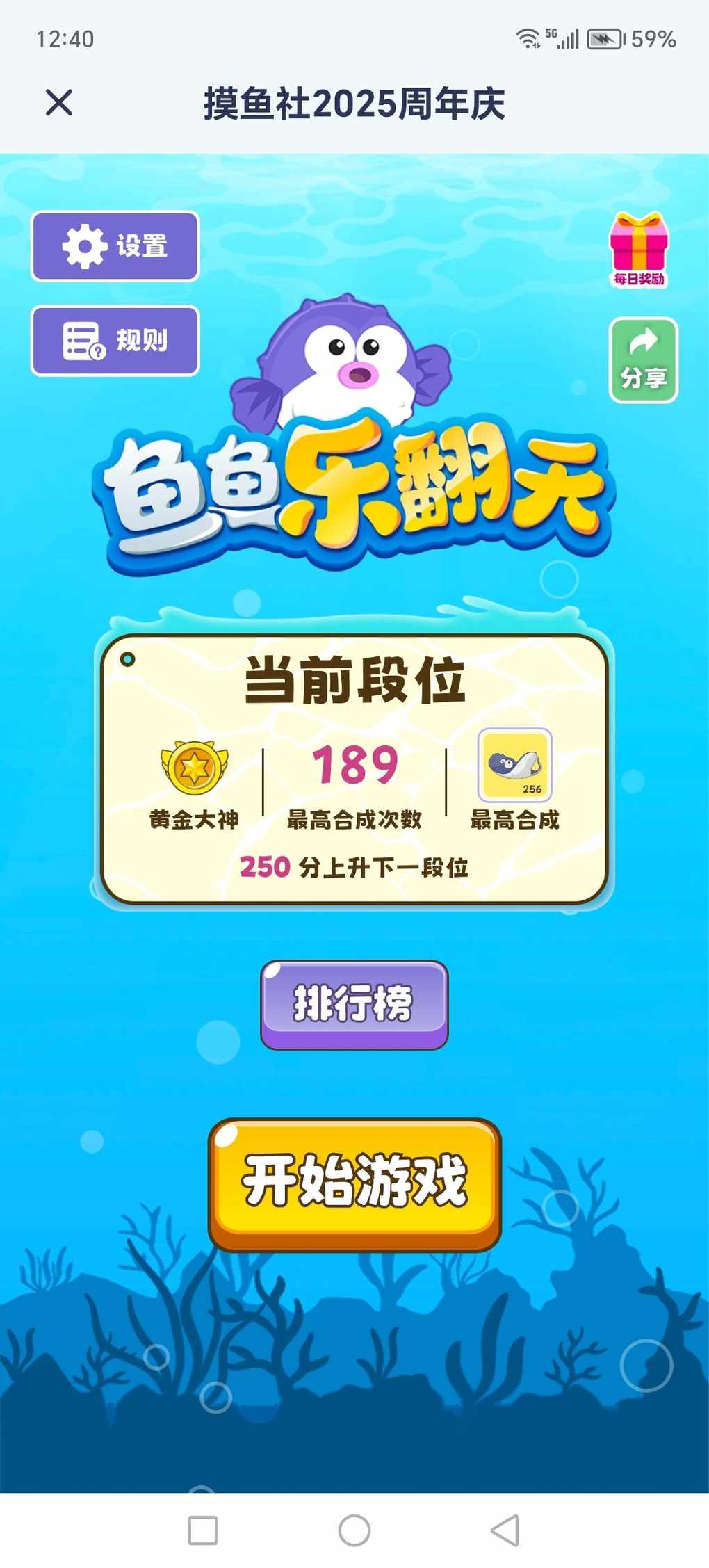The height and width of the screenshot is (1568, 709).
Task: Close the 摸鱼社2025周年庆 page
Action: click(x=59, y=103)
